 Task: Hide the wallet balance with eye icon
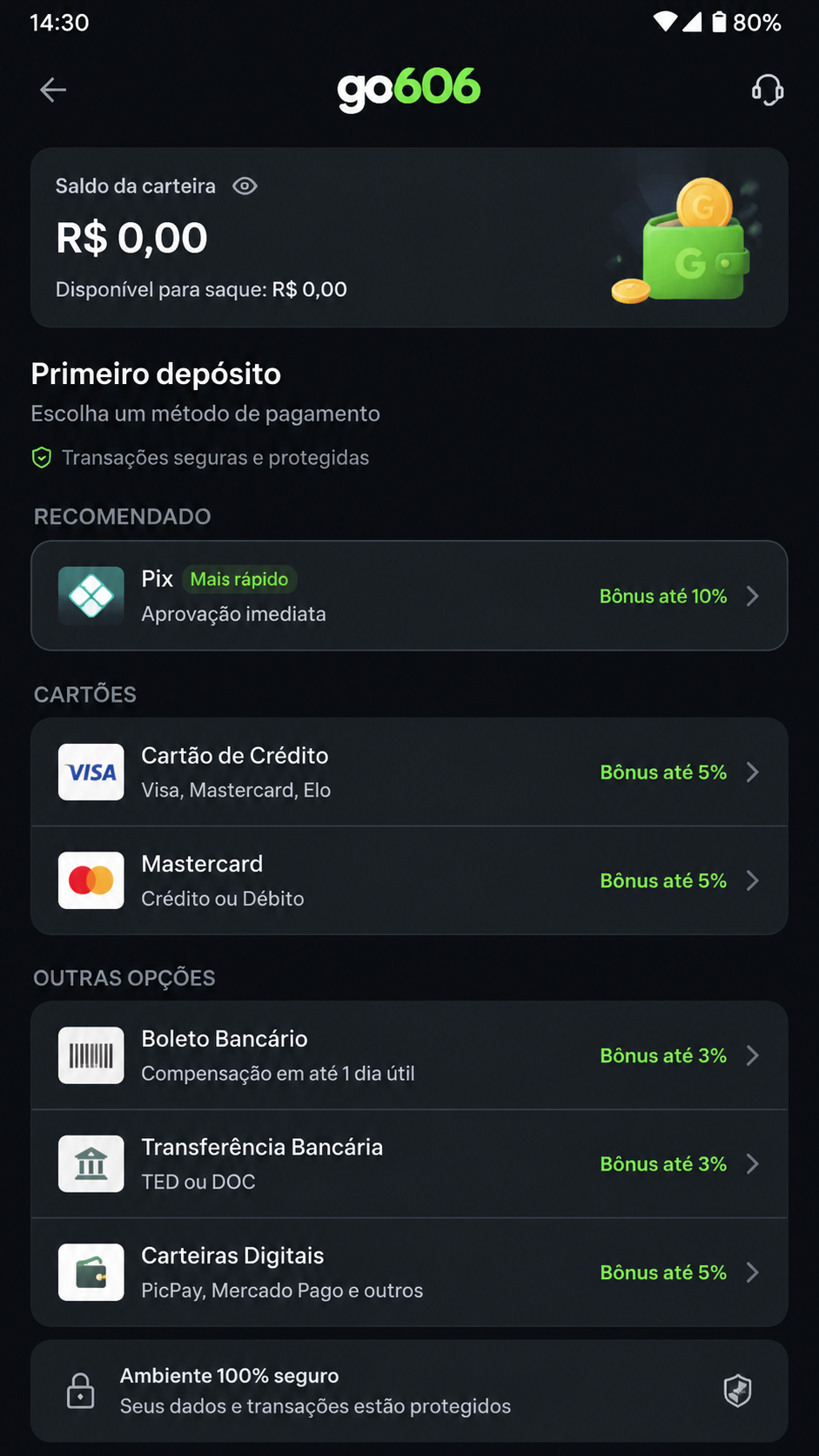(x=245, y=186)
